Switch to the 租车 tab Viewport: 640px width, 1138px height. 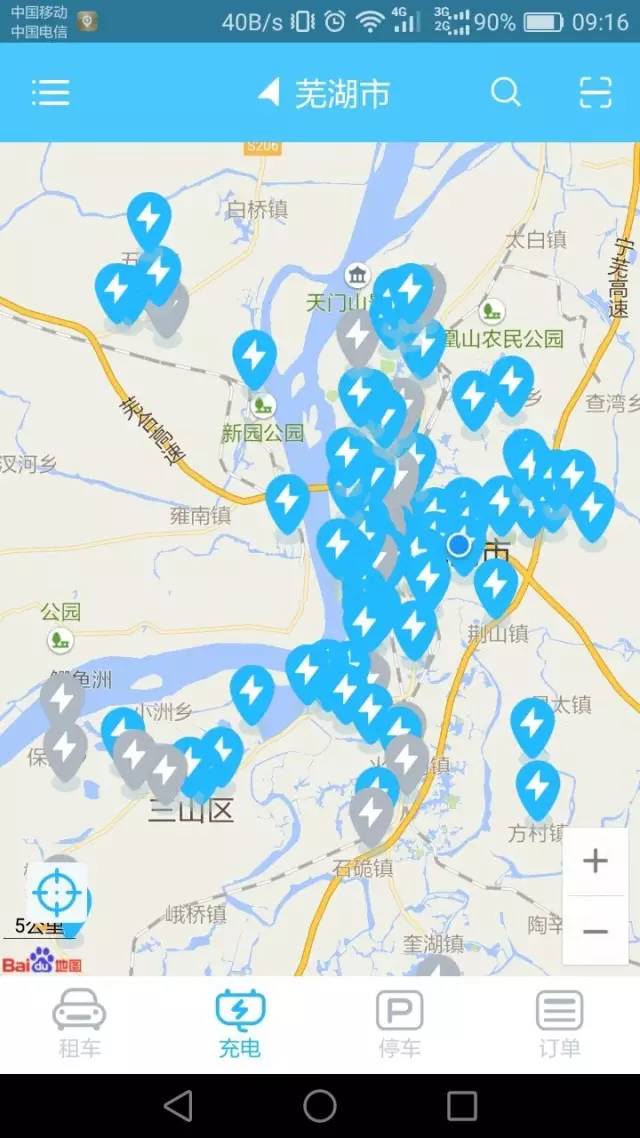pos(79,1023)
